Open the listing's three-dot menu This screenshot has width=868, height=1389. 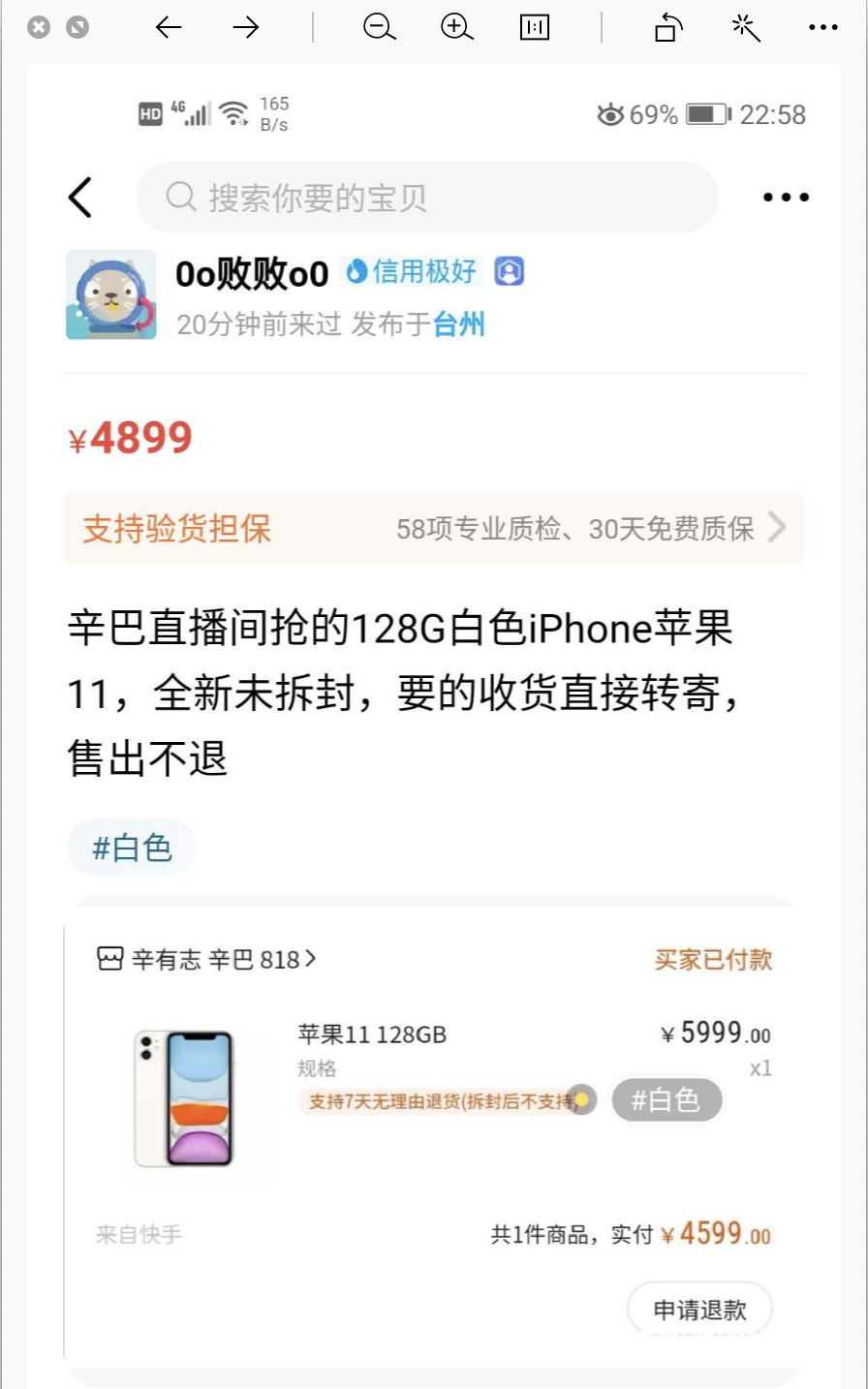pyautogui.click(x=785, y=198)
